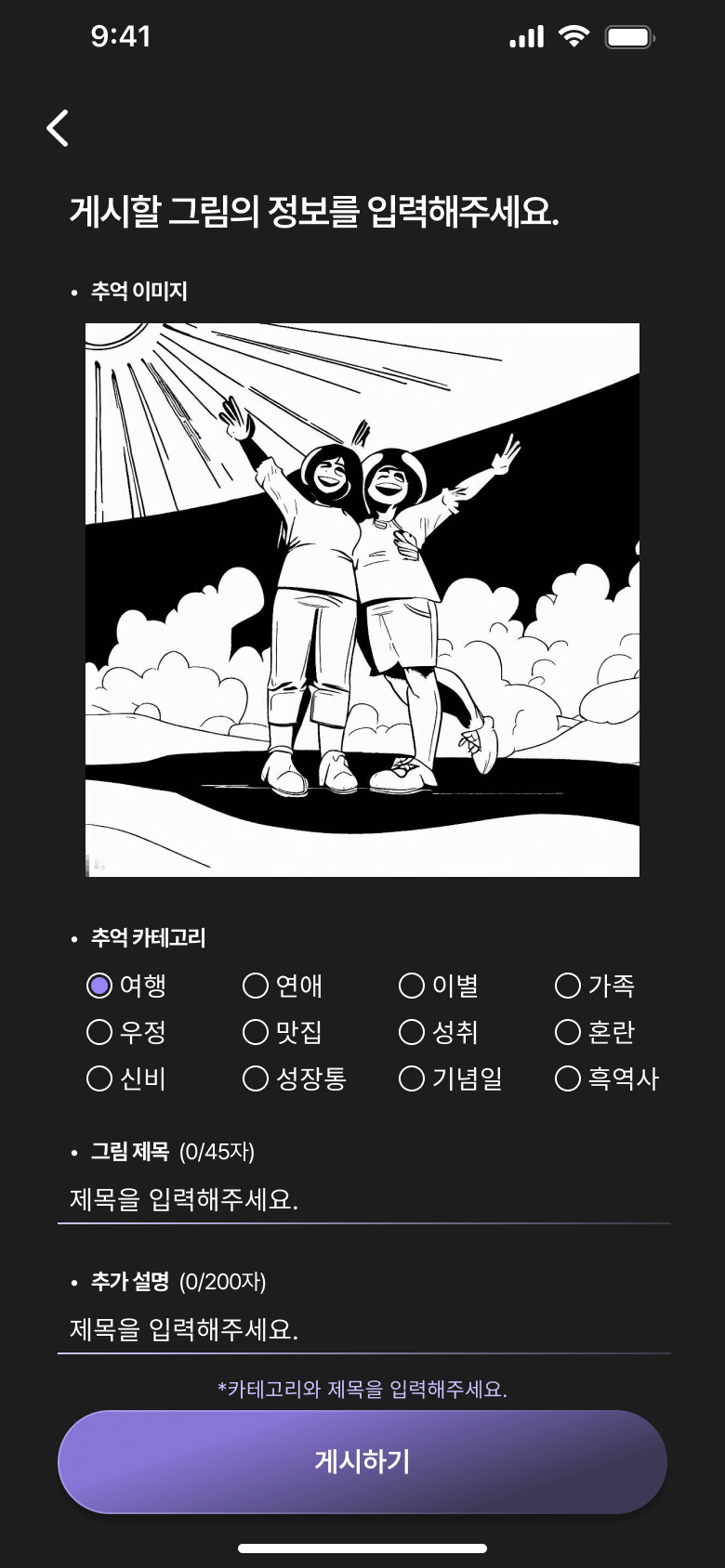Pick the 흑역사 category option
725x1568 pixels.
607,1078
